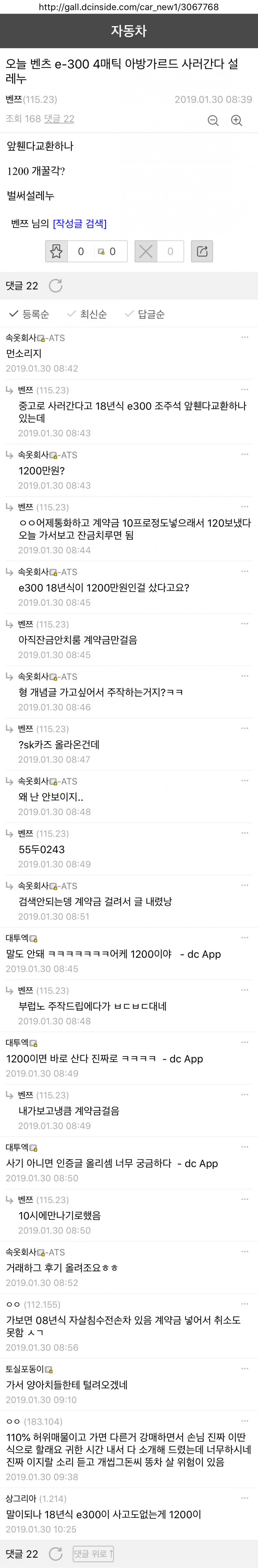Sort comments by 답글순
The width and height of the screenshot is (258, 1568).
tap(145, 314)
